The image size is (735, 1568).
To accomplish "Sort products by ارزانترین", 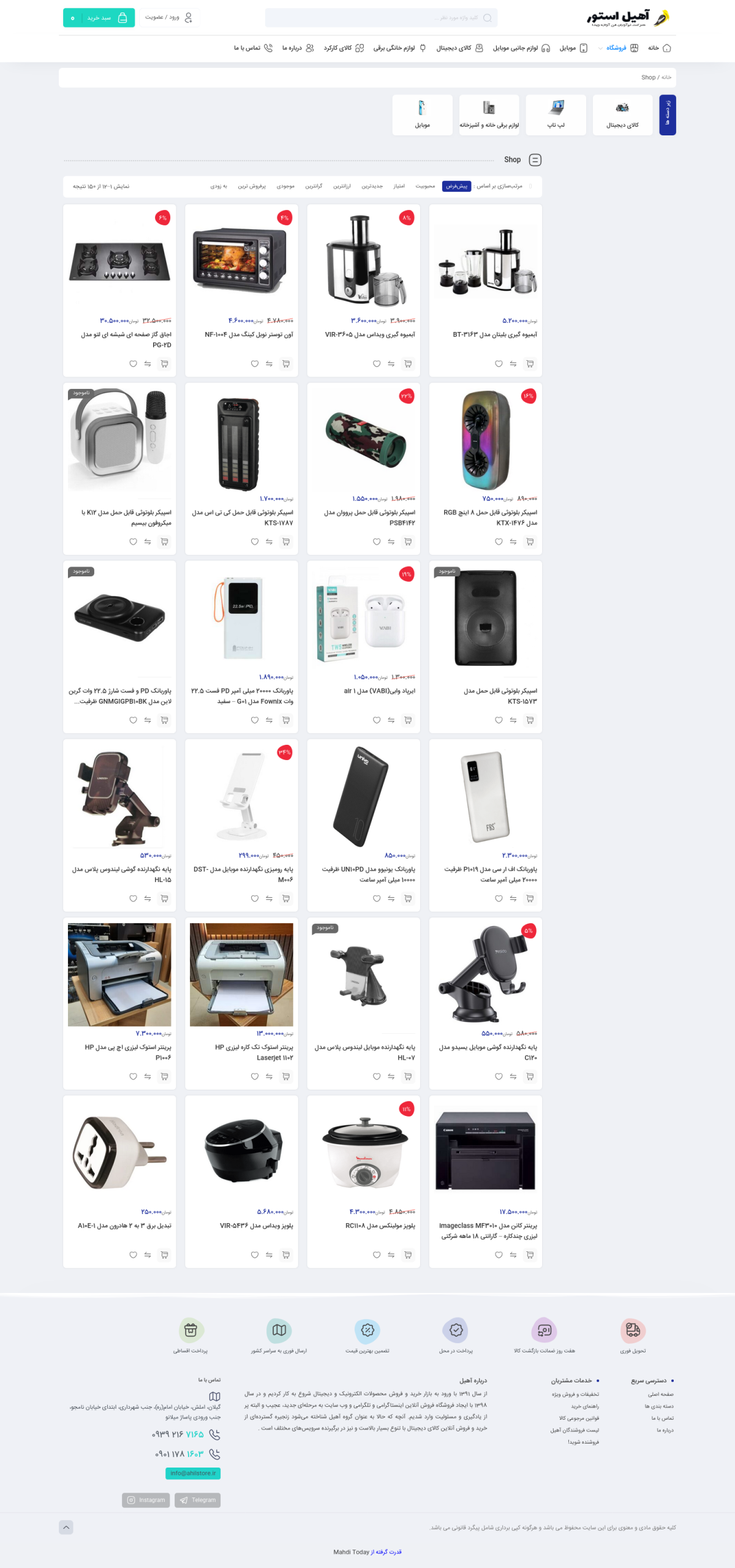I will tap(342, 186).
